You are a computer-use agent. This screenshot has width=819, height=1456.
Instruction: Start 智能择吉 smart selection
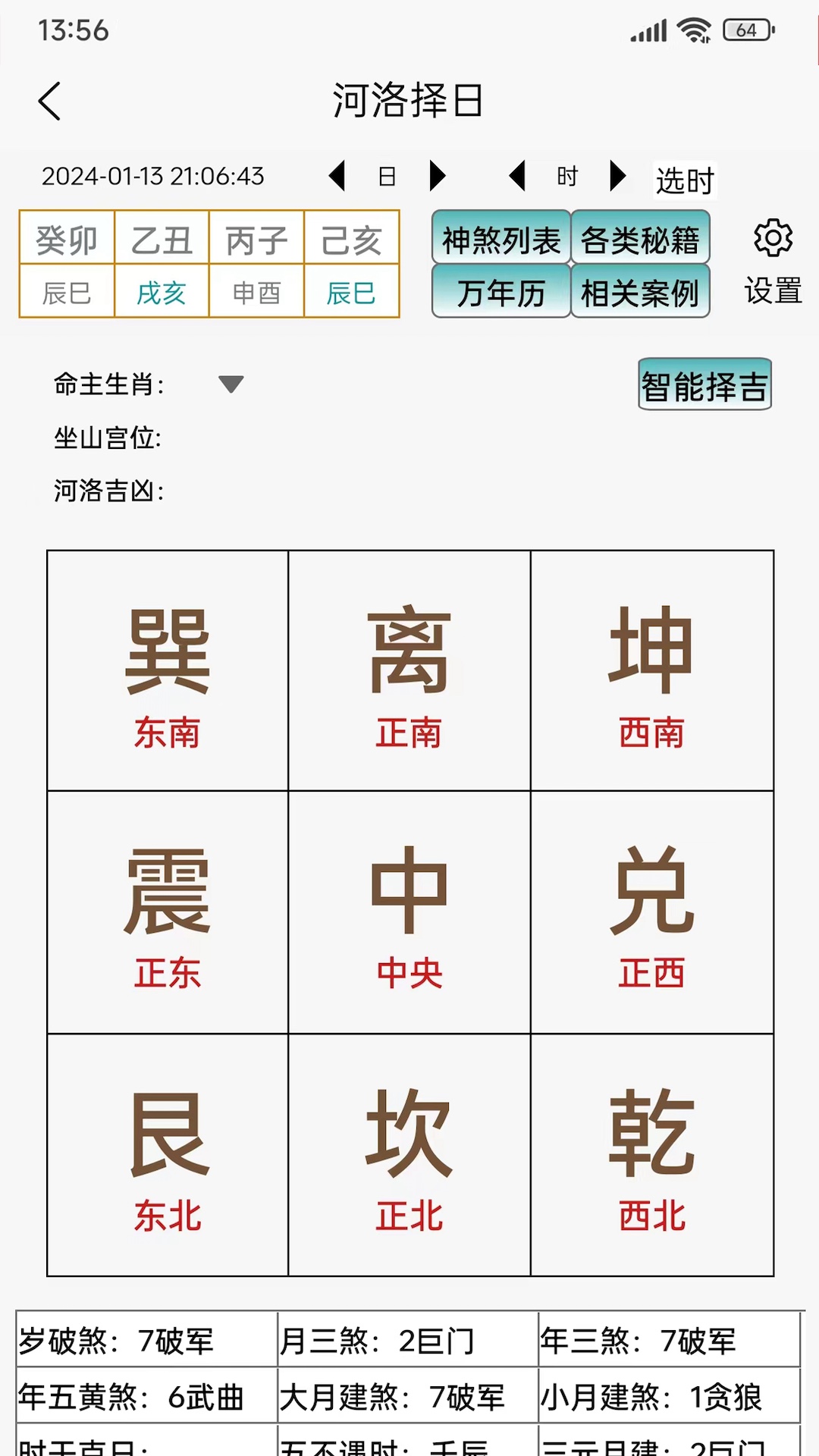coord(704,384)
